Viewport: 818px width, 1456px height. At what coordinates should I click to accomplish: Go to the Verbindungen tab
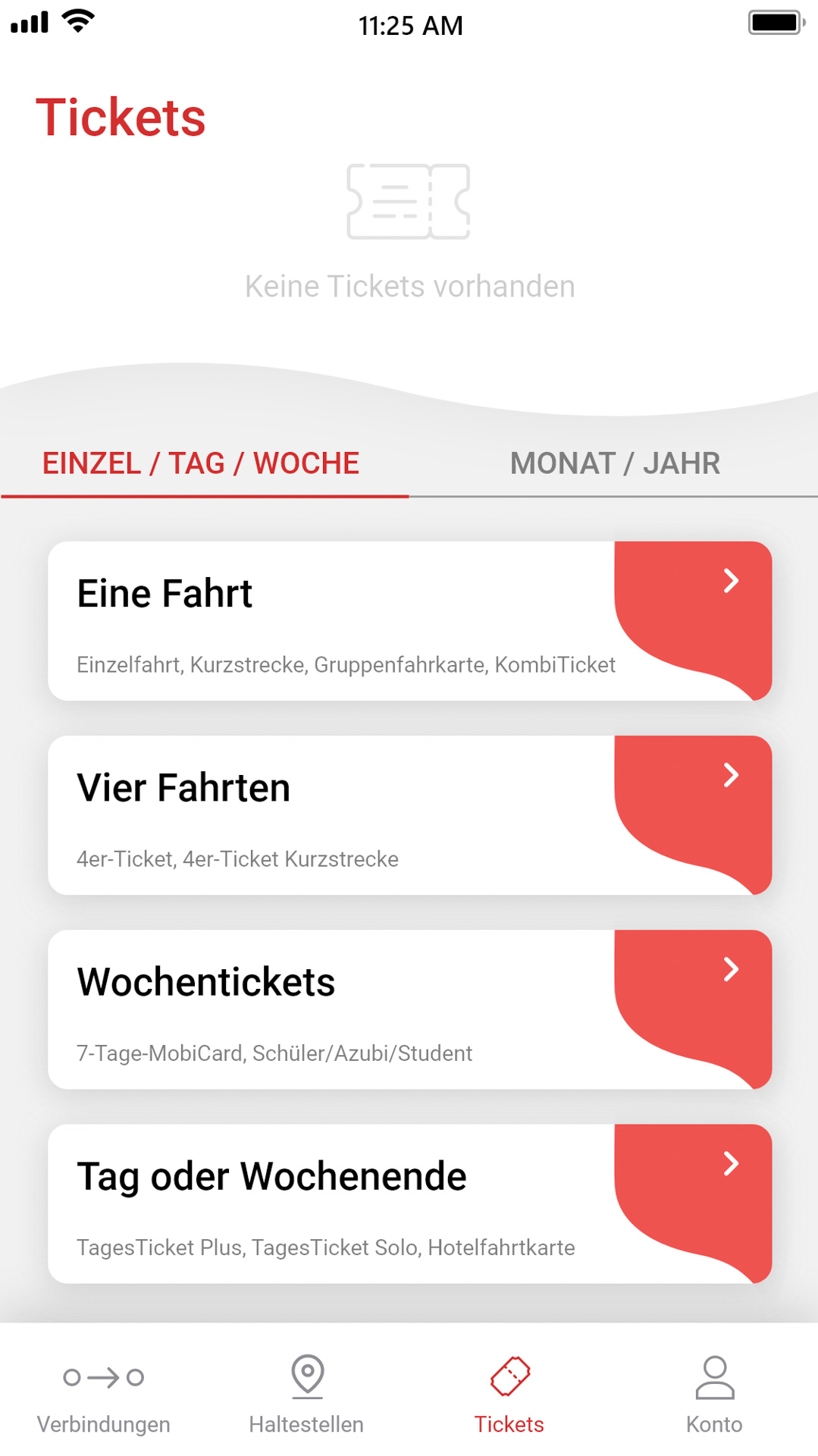click(103, 1394)
